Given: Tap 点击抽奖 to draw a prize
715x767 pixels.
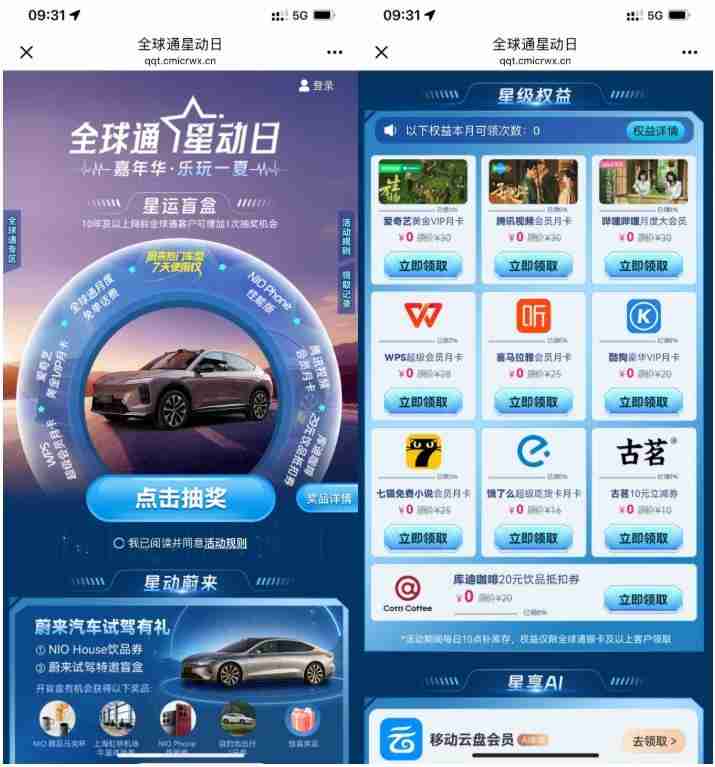Looking at the screenshot, I should [180, 498].
